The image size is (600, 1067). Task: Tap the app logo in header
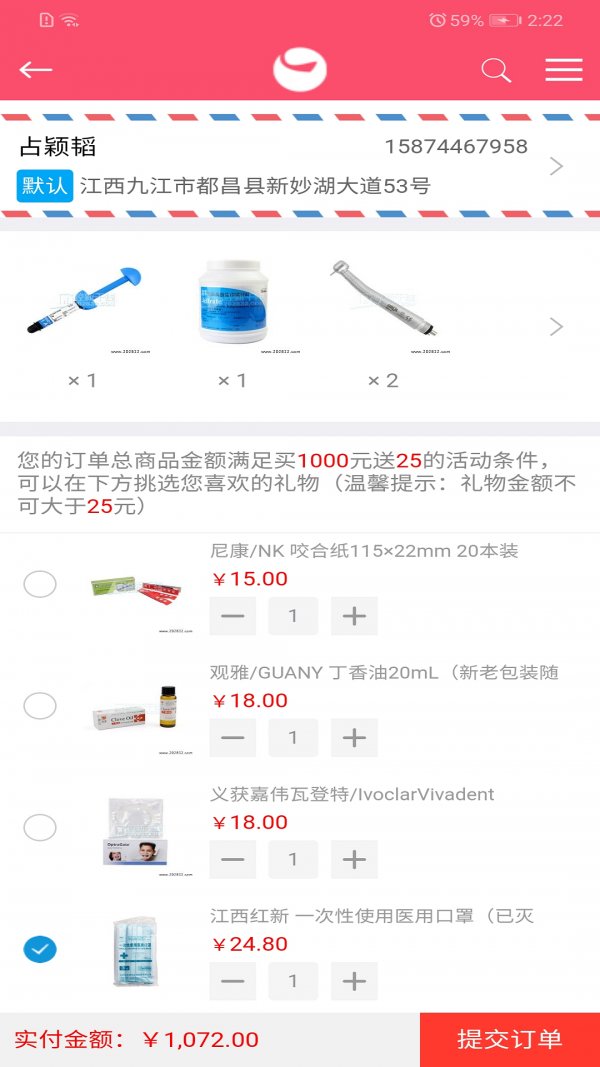[x=300, y=69]
